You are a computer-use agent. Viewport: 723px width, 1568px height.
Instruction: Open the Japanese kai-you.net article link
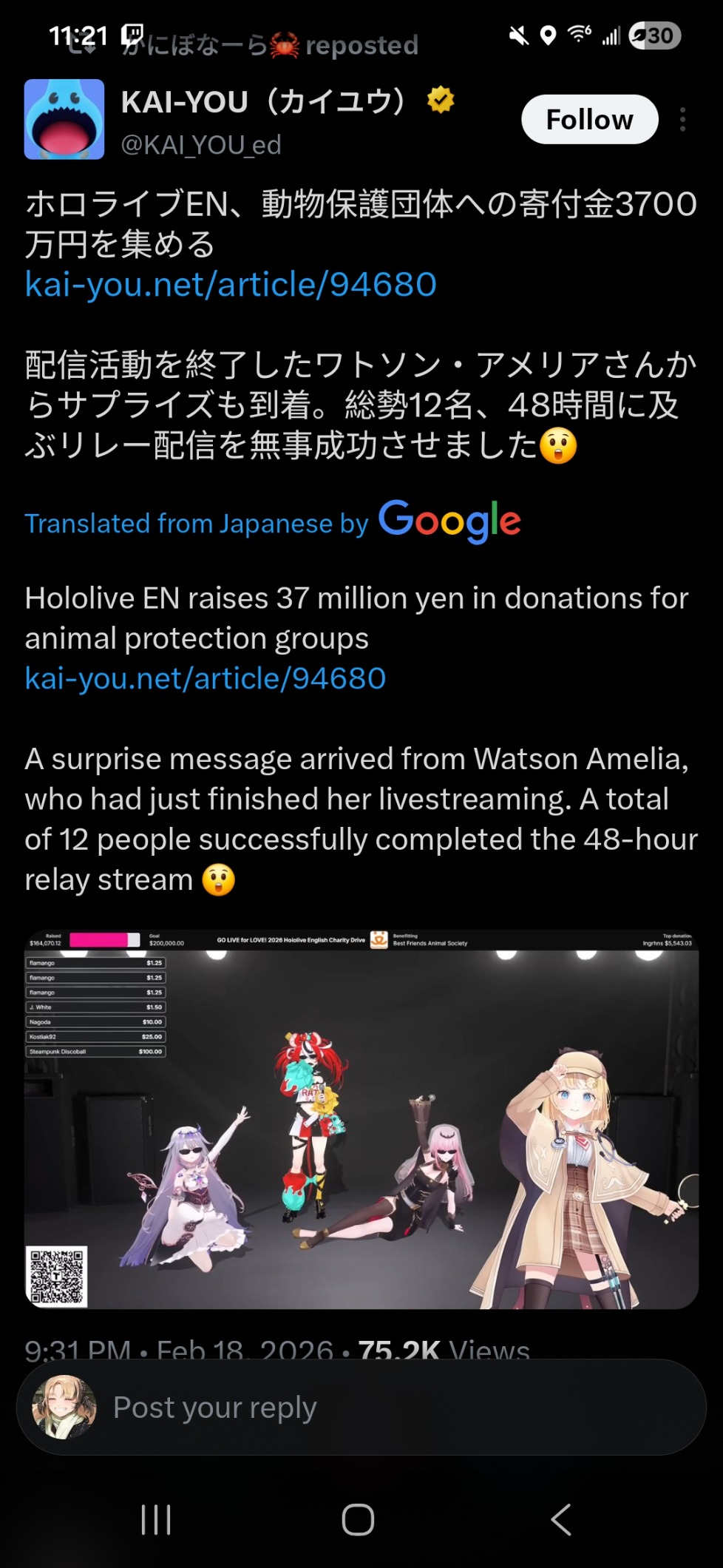point(231,285)
